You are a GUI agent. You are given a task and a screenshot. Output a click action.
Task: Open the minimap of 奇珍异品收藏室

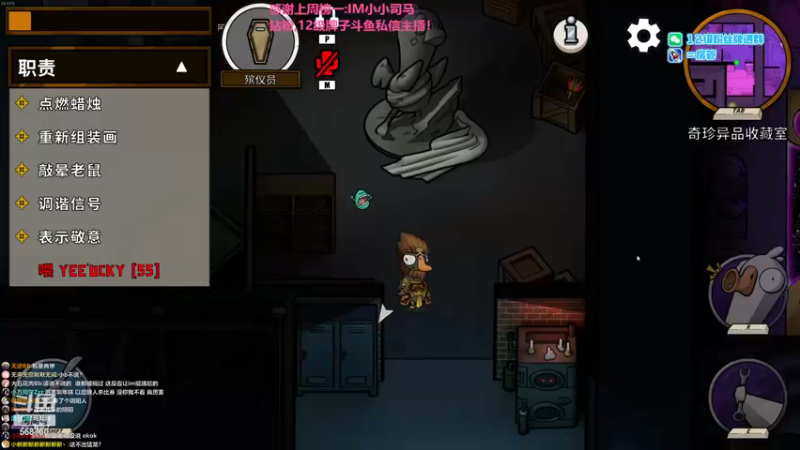click(x=738, y=66)
